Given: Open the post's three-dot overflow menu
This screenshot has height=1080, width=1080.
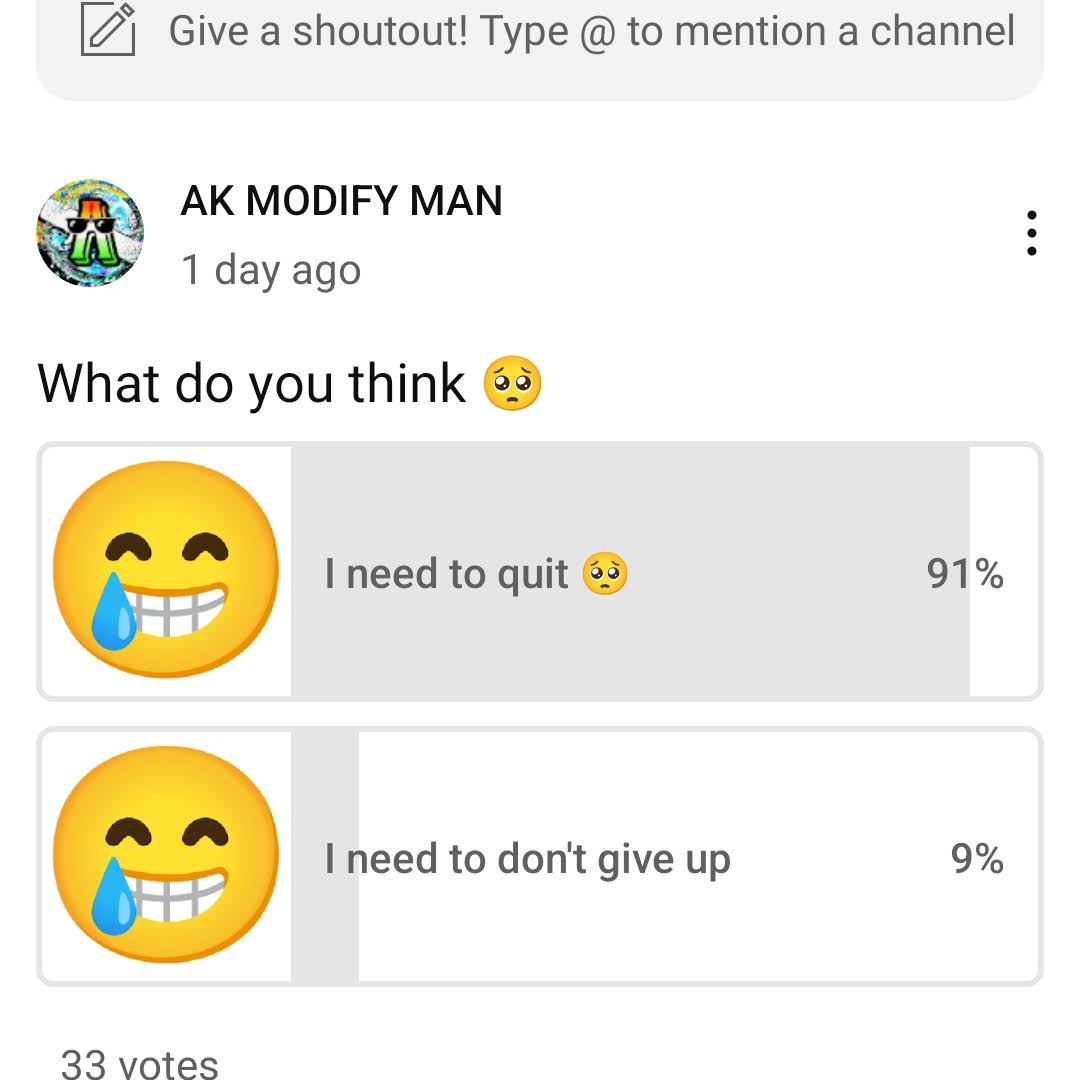Looking at the screenshot, I should [x=1031, y=233].
